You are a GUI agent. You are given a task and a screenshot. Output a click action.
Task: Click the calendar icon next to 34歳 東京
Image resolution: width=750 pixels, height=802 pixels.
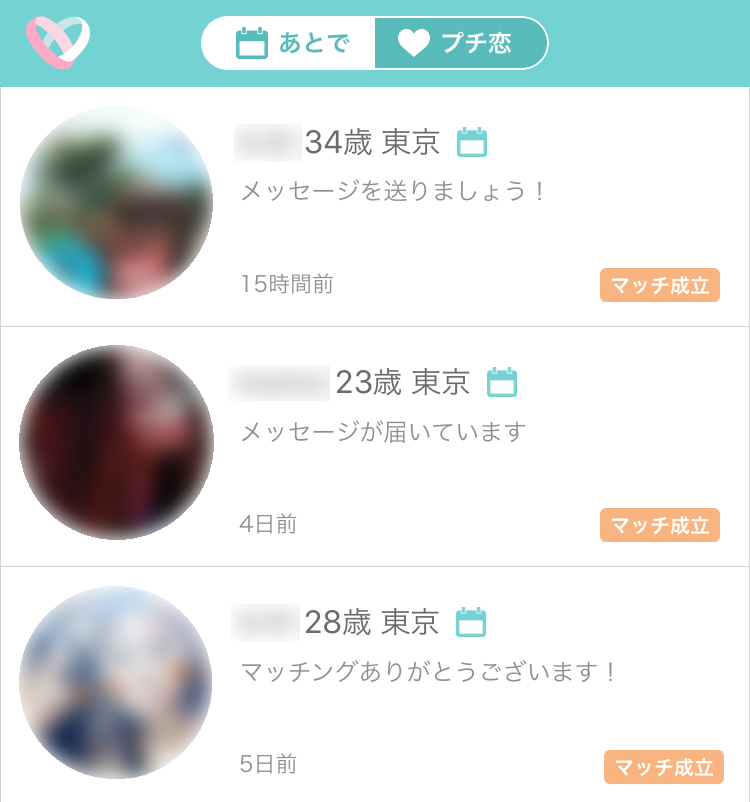(x=472, y=143)
